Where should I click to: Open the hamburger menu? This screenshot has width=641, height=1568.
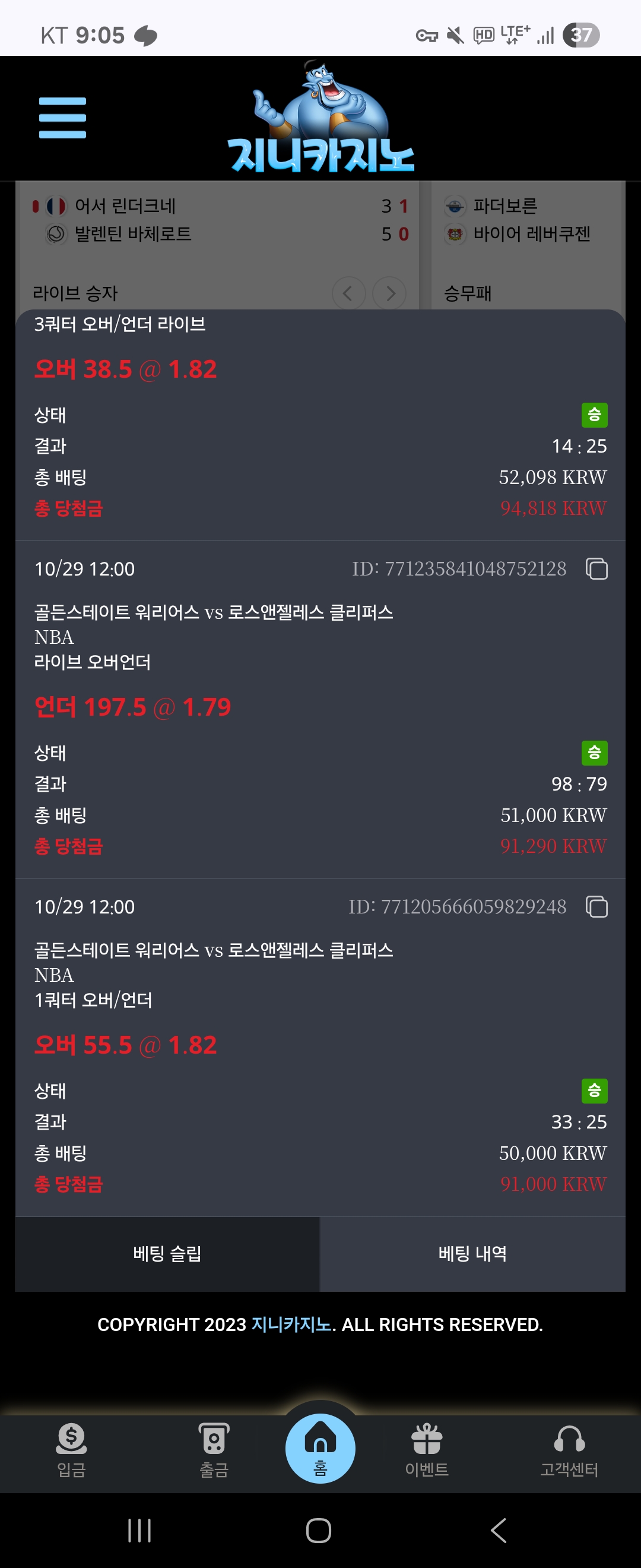coord(62,118)
